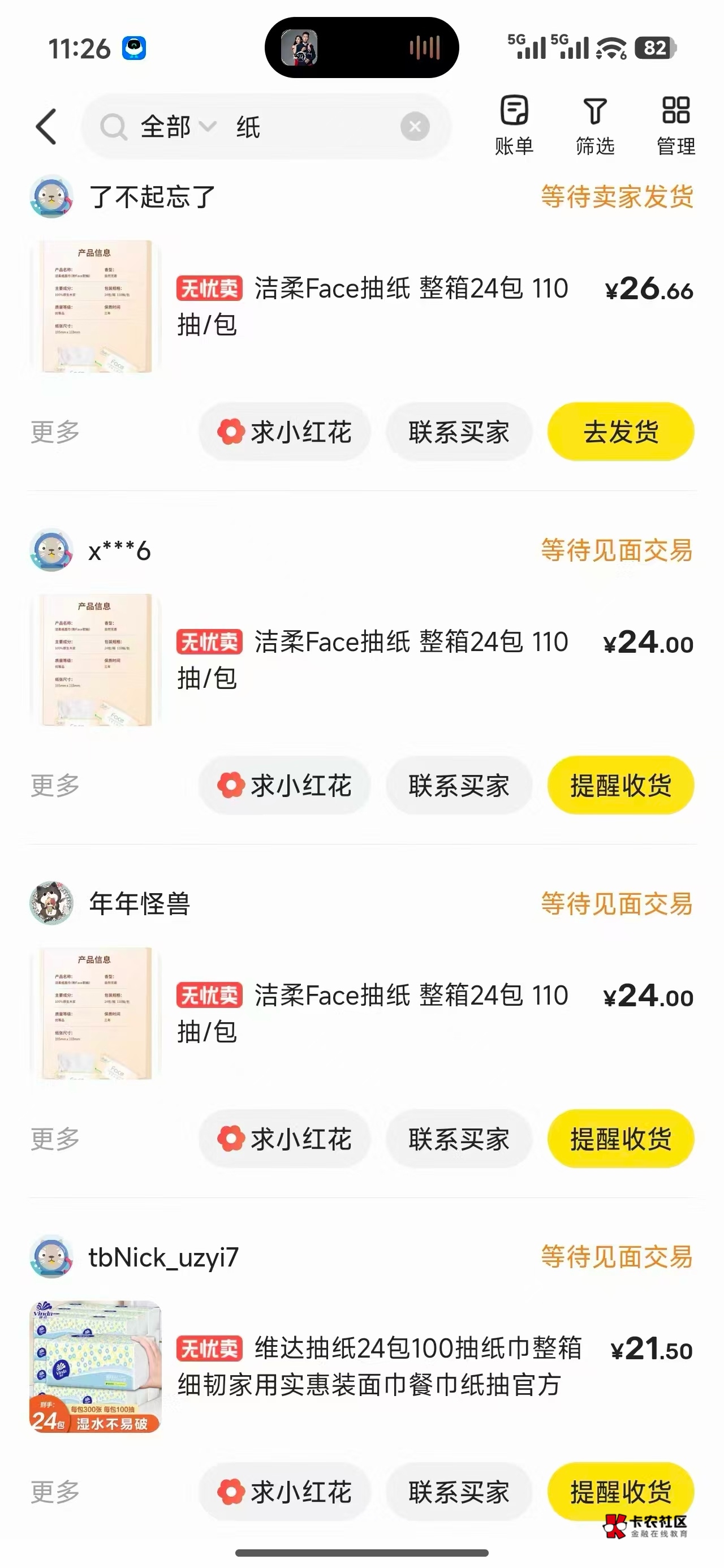Image resolution: width=724 pixels, height=1568 pixels.
Task: Remind 年年怪兽 to confirm receipt
Action: coord(620,1138)
